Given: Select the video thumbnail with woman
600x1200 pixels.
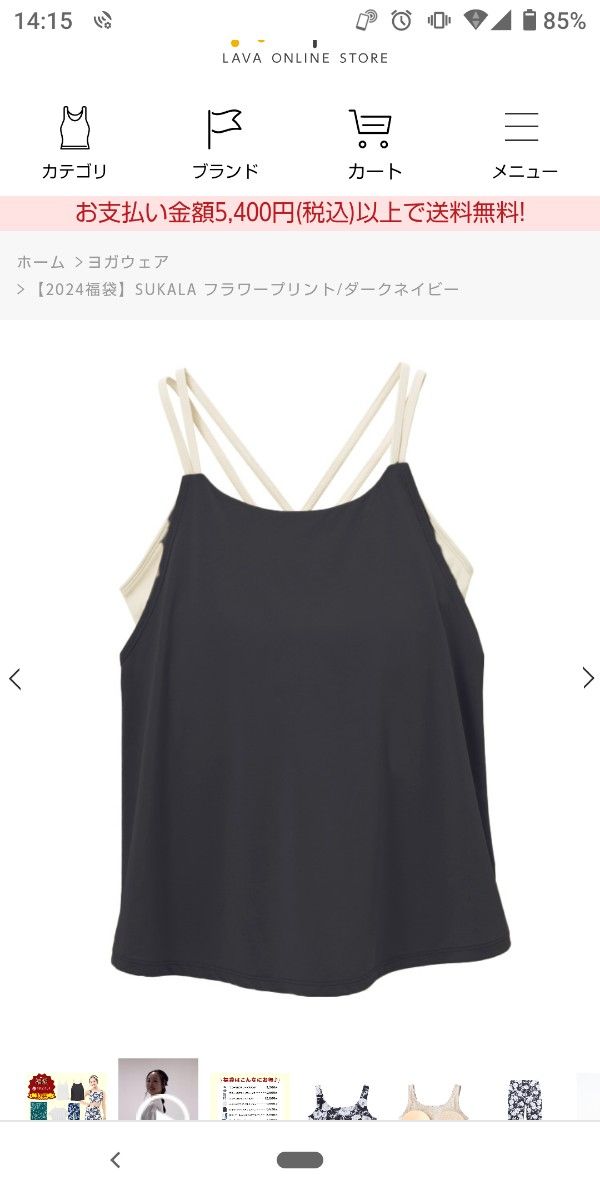Looking at the screenshot, I should [158, 1090].
